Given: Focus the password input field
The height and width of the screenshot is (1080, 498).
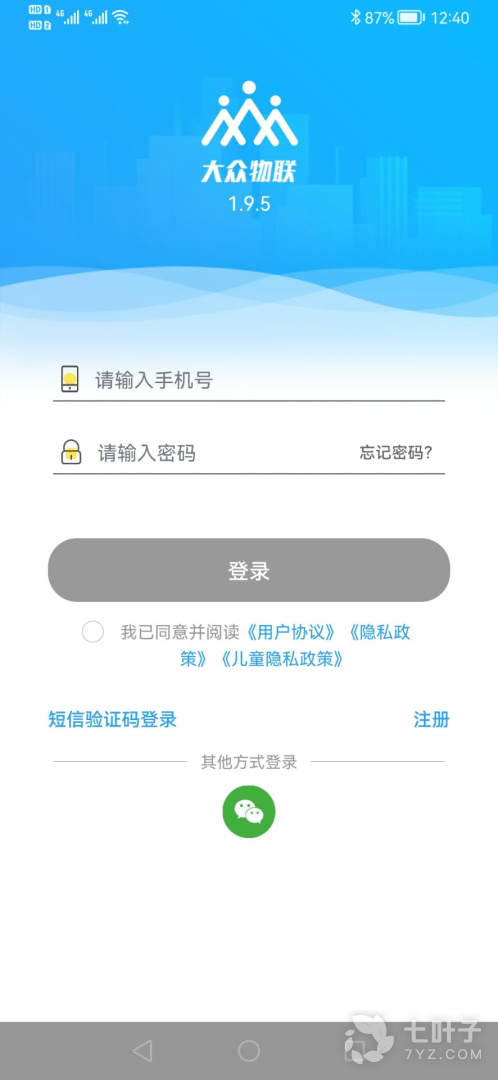Looking at the screenshot, I should (207, 453).
